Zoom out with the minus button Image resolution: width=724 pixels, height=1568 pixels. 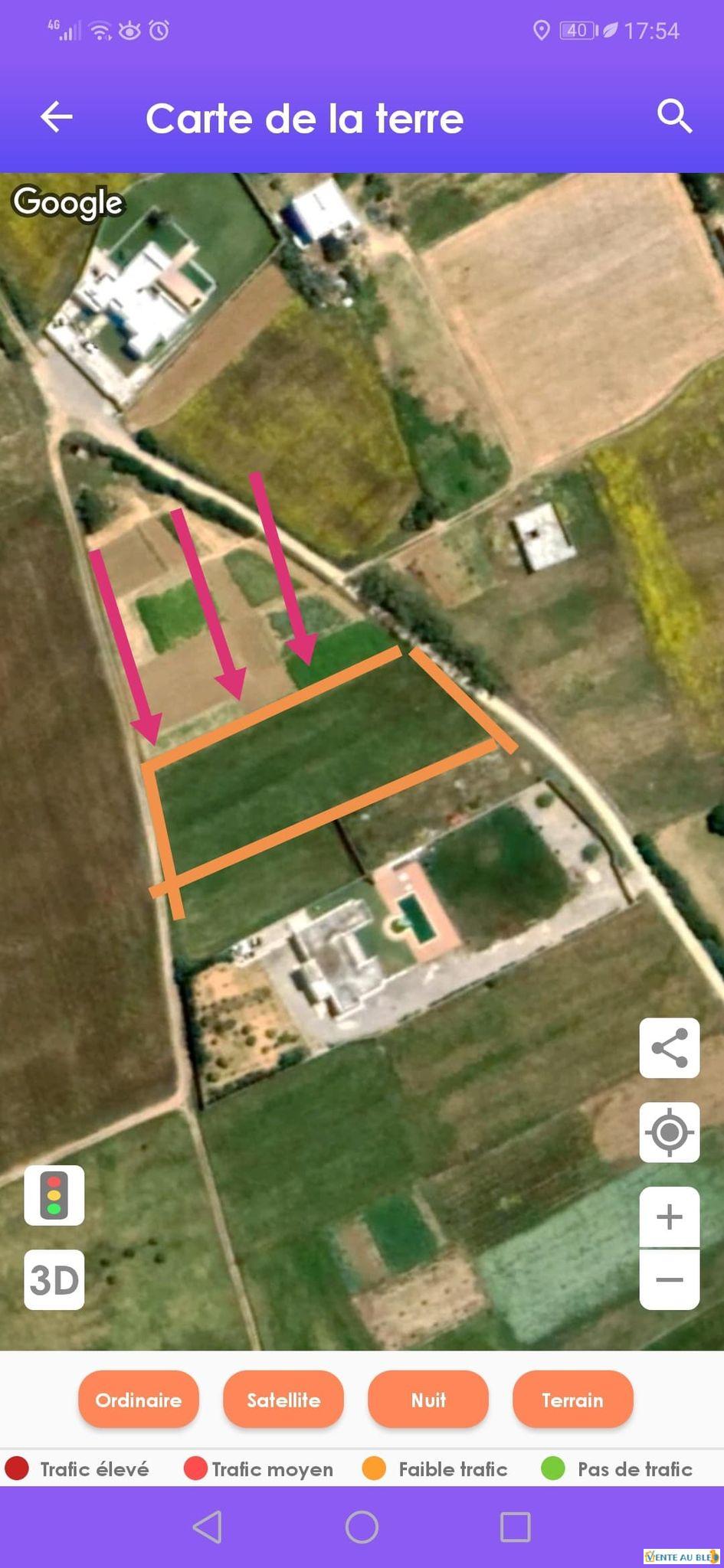(669, 1279)
